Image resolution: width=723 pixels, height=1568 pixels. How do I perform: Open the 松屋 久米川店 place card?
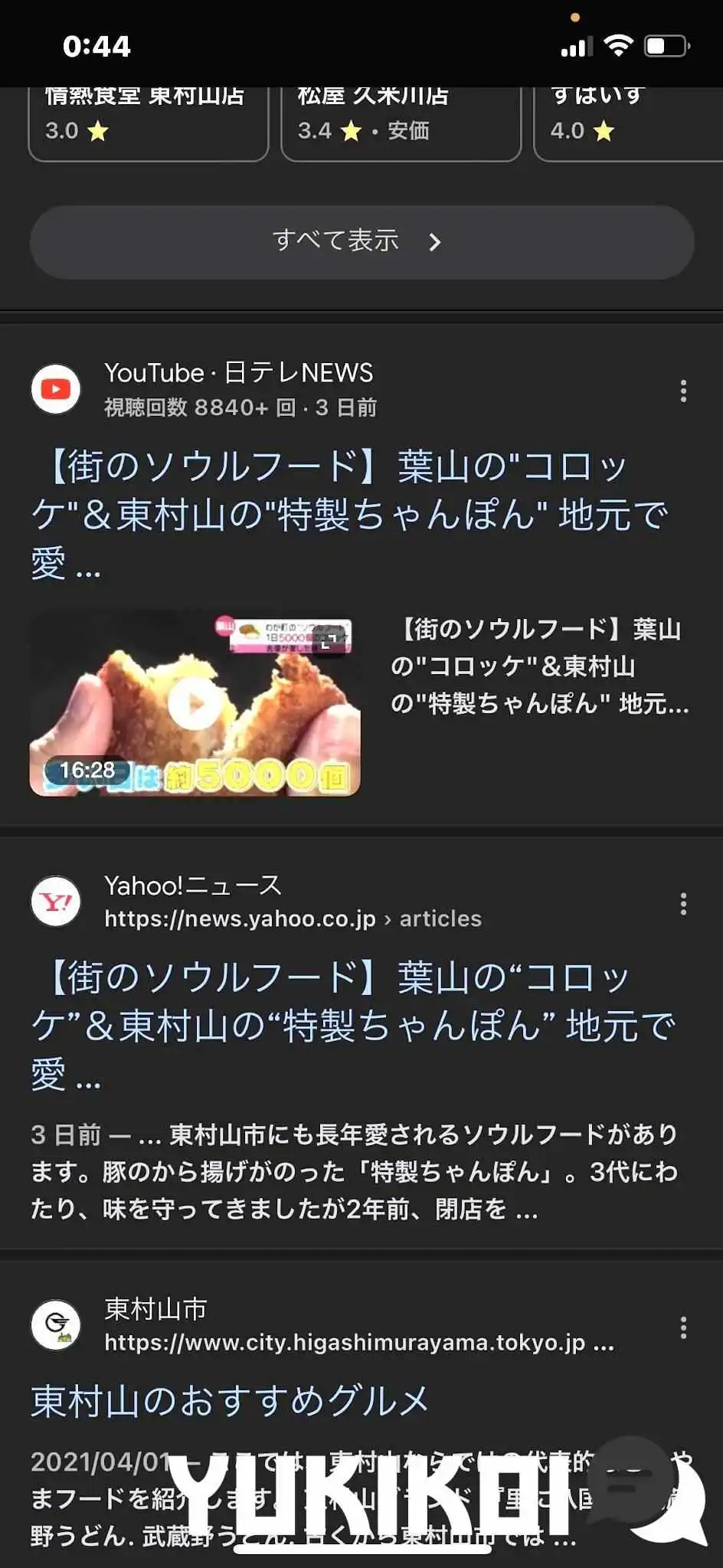[x=401, y=123]
